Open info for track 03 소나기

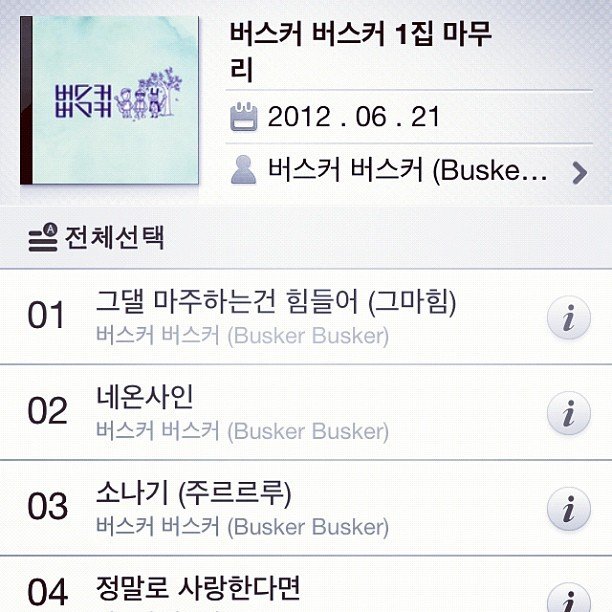tap(569, 509)
